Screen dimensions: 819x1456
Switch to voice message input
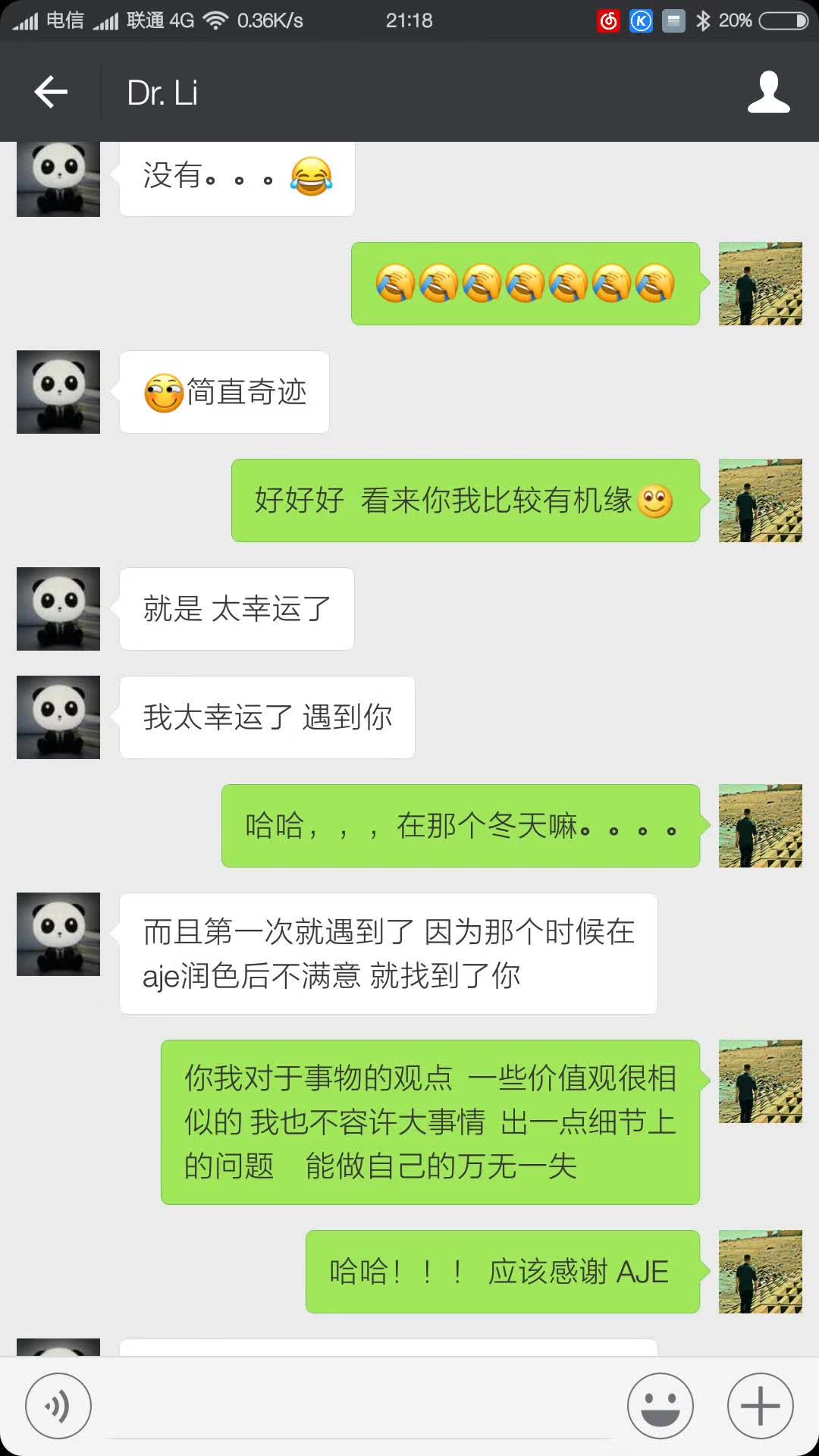pos(58,1406)
